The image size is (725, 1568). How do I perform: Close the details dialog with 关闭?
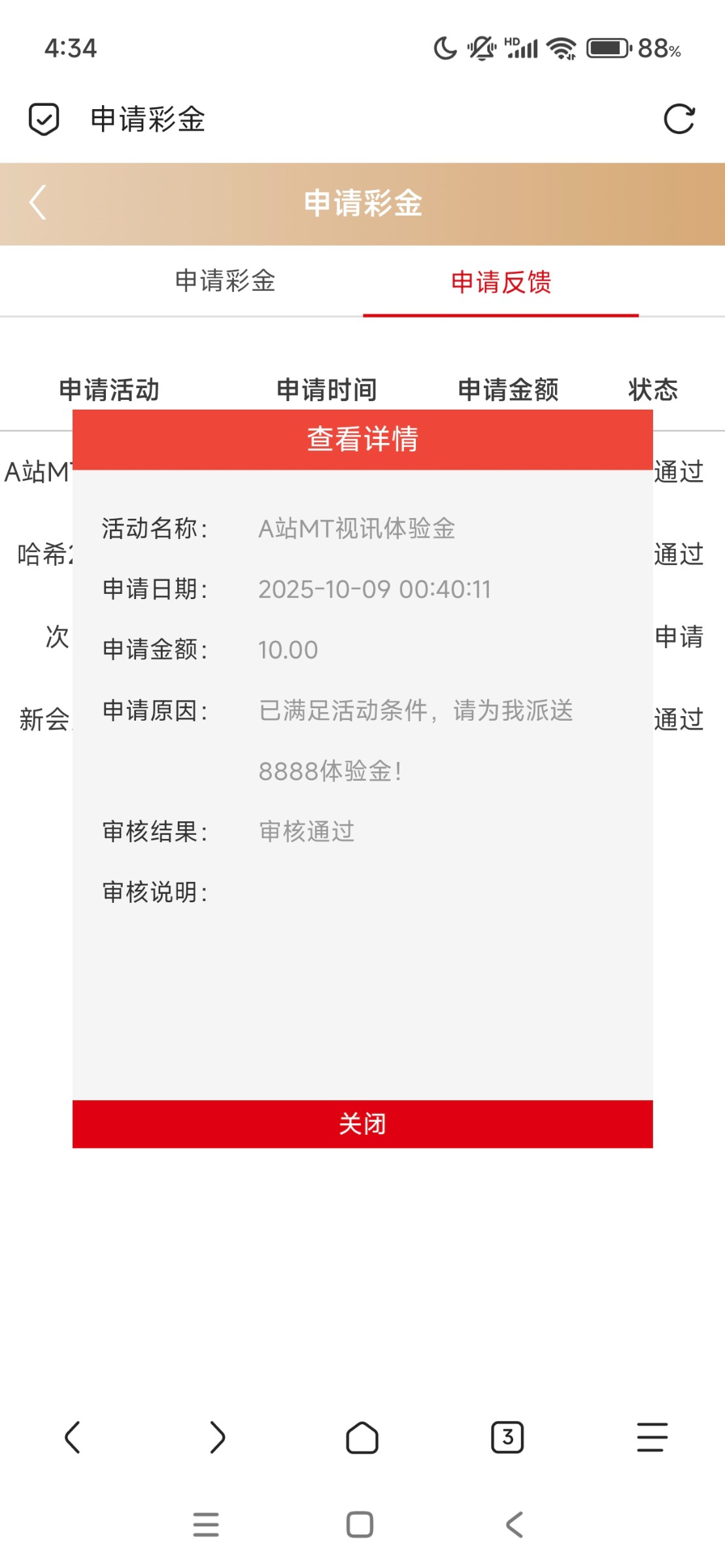tap(362, 1124)
